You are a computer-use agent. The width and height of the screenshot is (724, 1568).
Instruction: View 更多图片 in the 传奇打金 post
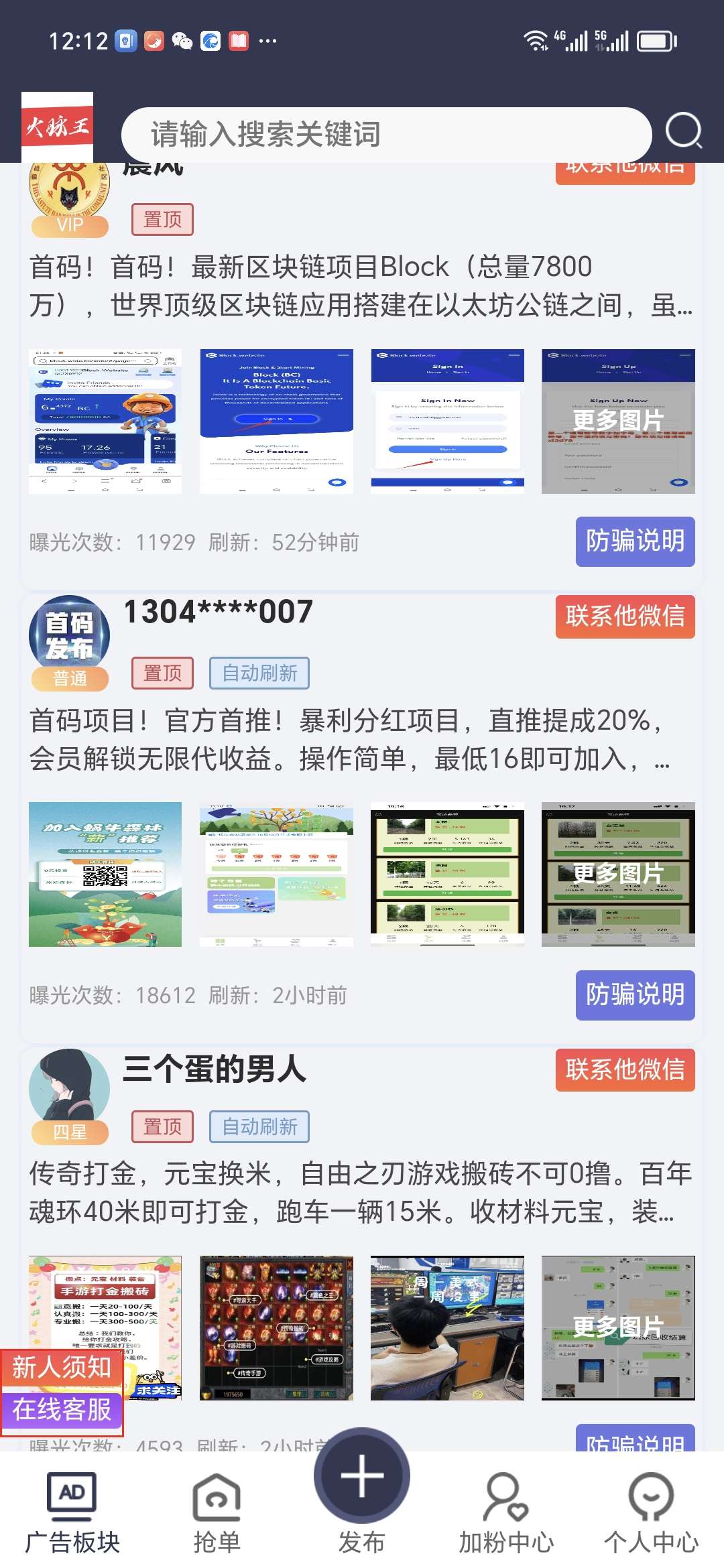(x=618, y=1327)
